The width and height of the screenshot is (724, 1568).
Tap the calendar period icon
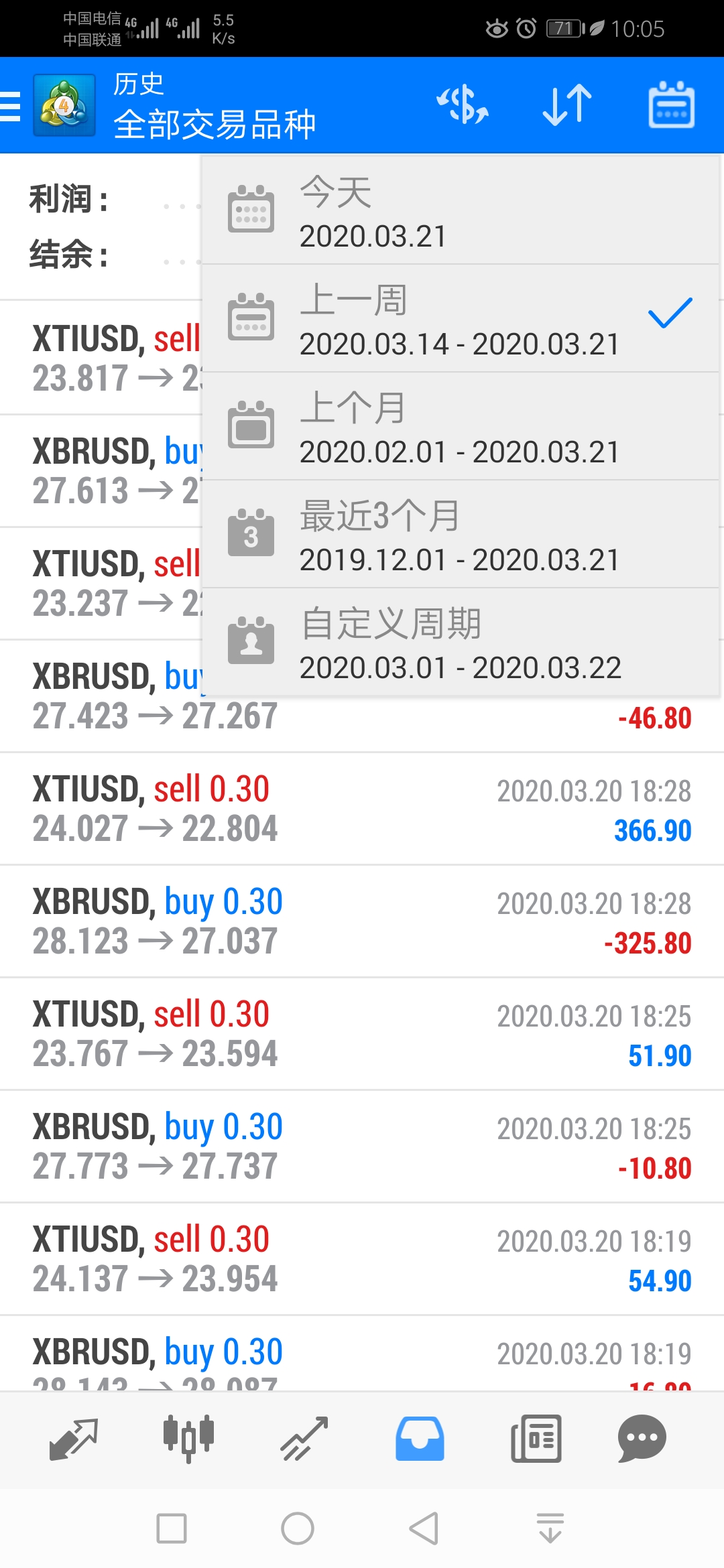[671, 105]
